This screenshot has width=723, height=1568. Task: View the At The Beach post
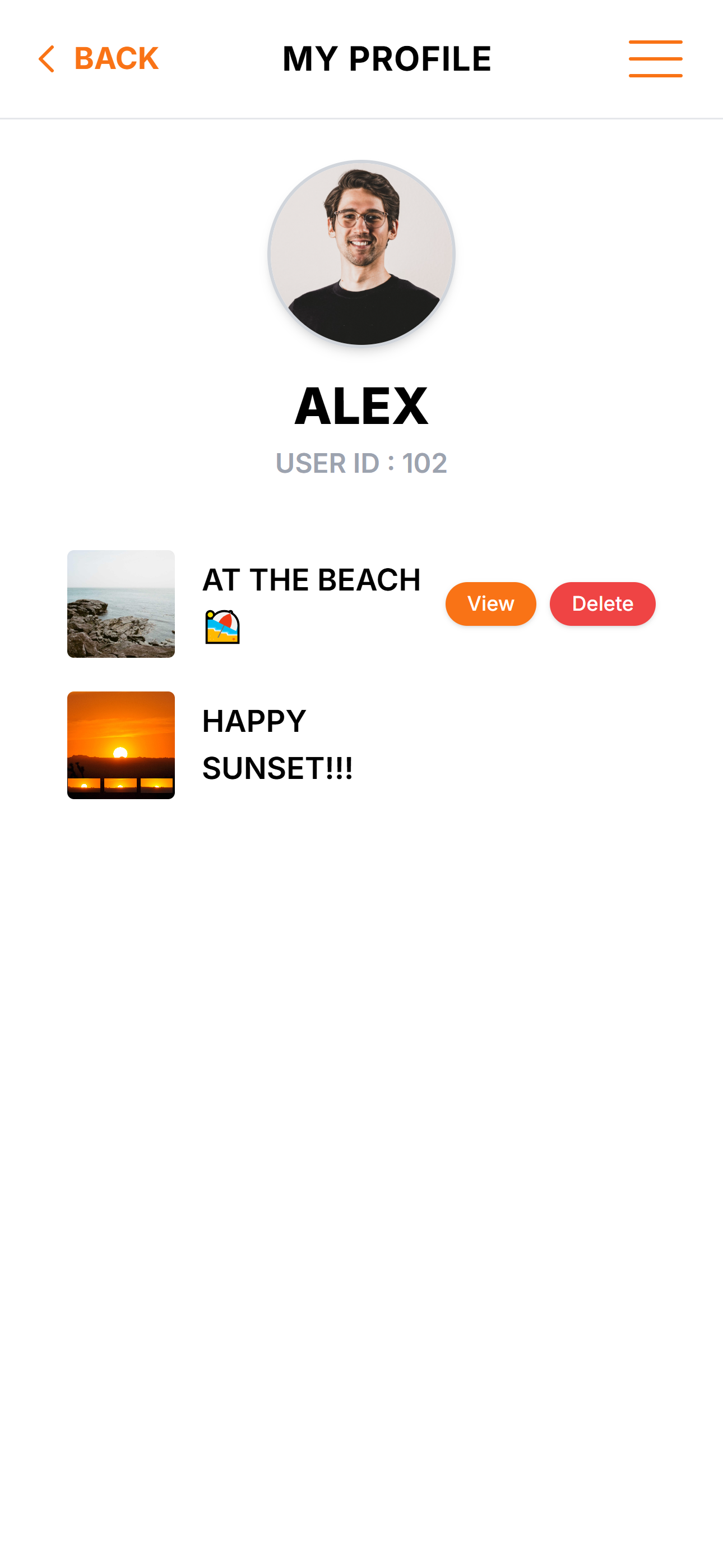pos(490,604)
